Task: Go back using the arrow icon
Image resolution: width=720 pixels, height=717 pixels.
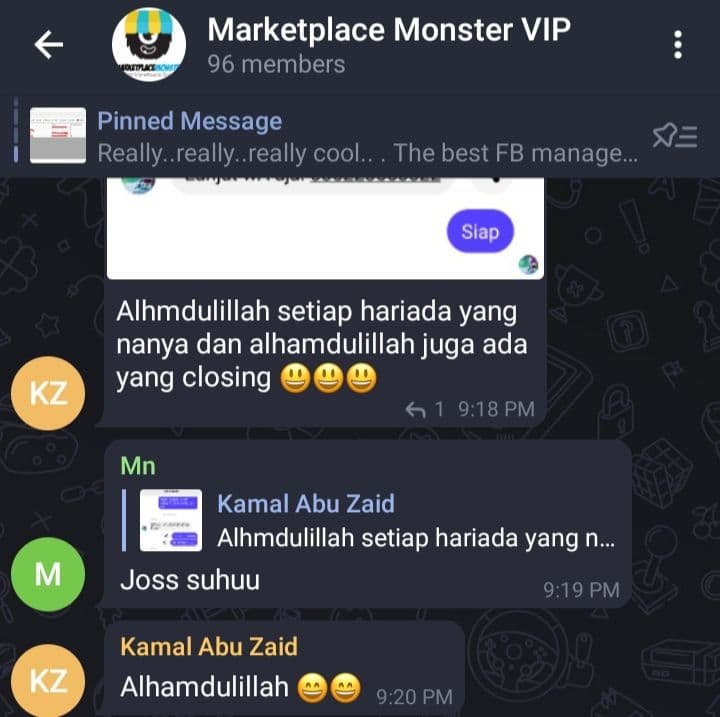Action: pos(48,44)
